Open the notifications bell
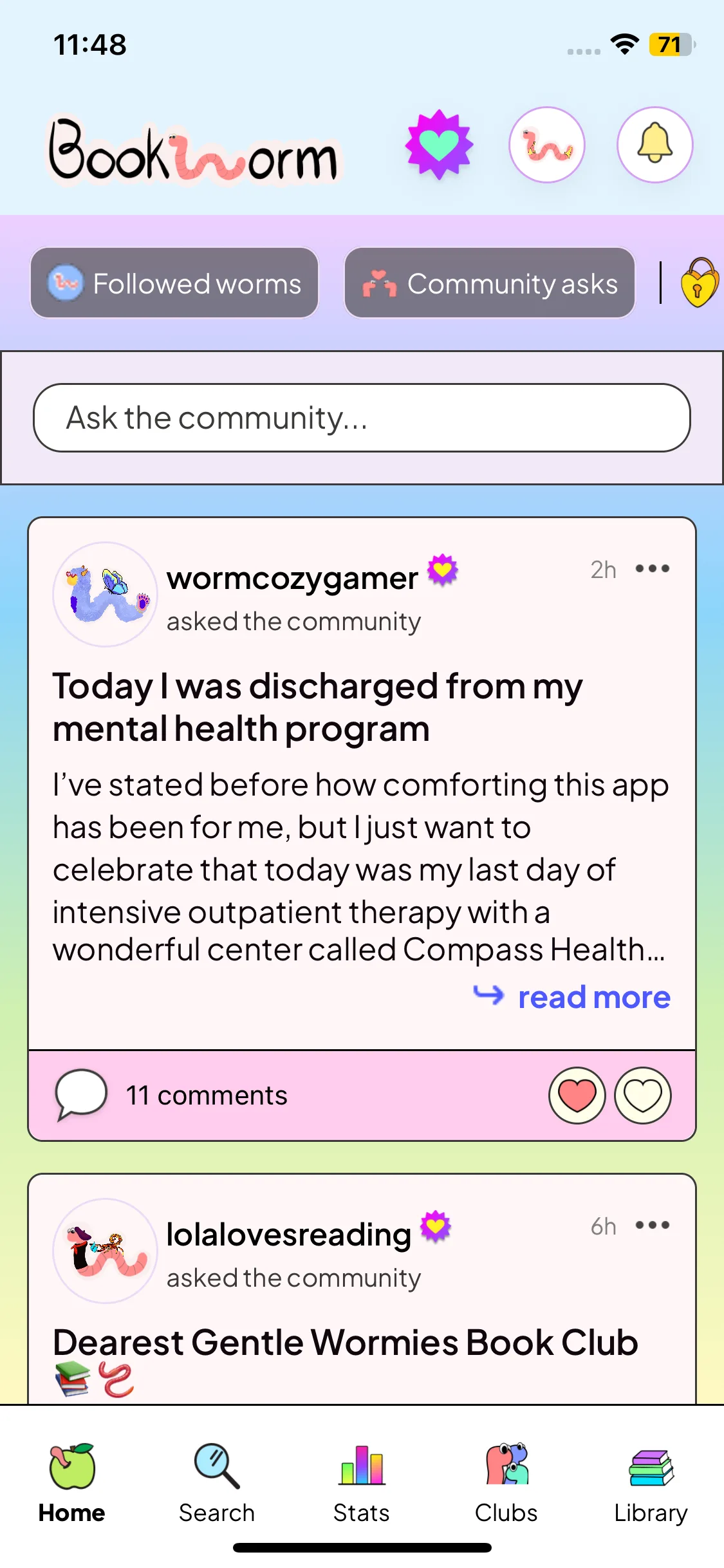Viewport: 724px width, 1568px height. point(654,145)
